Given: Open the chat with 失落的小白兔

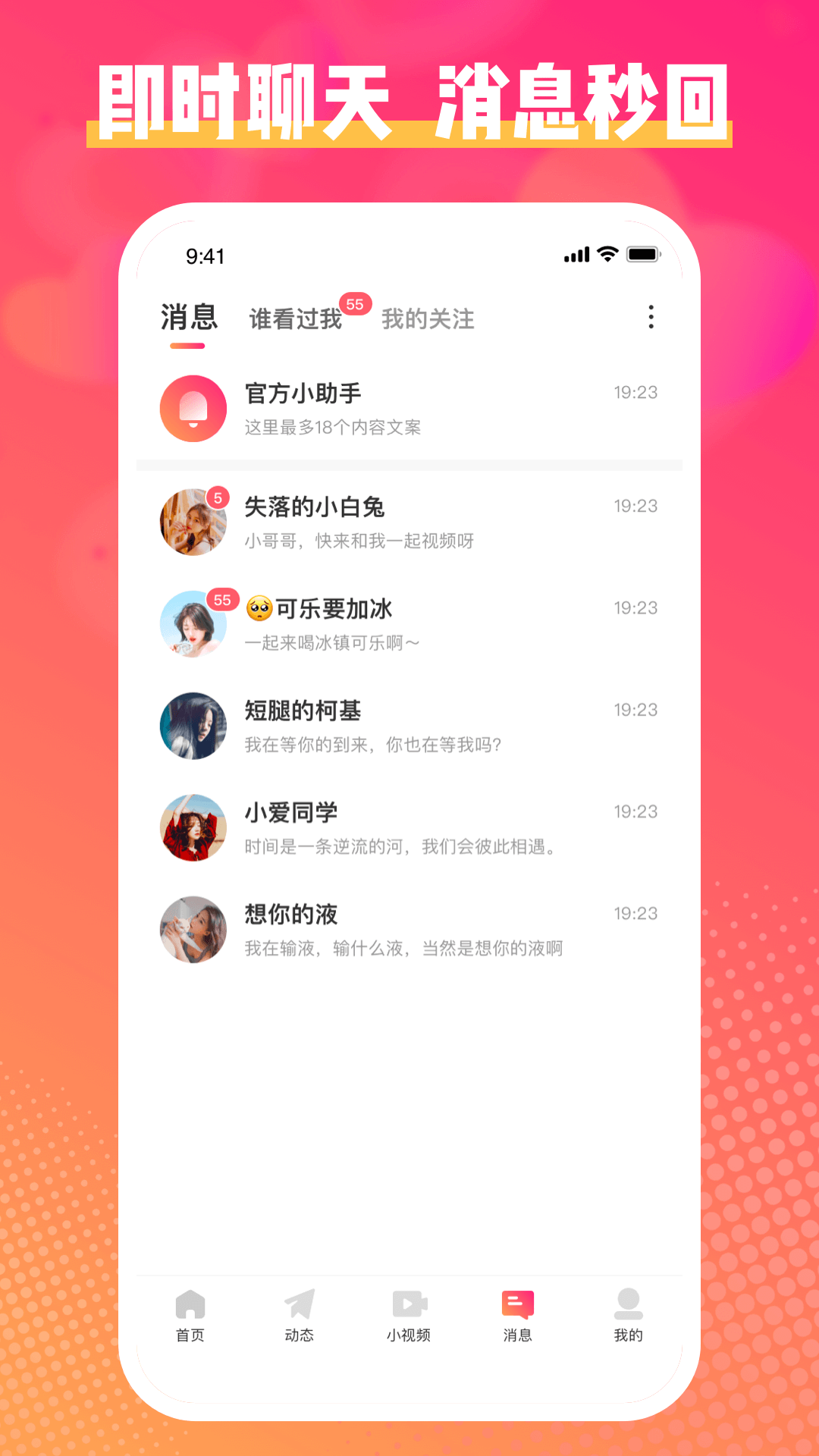Looking at the screenshot, I should click(417, 521).
